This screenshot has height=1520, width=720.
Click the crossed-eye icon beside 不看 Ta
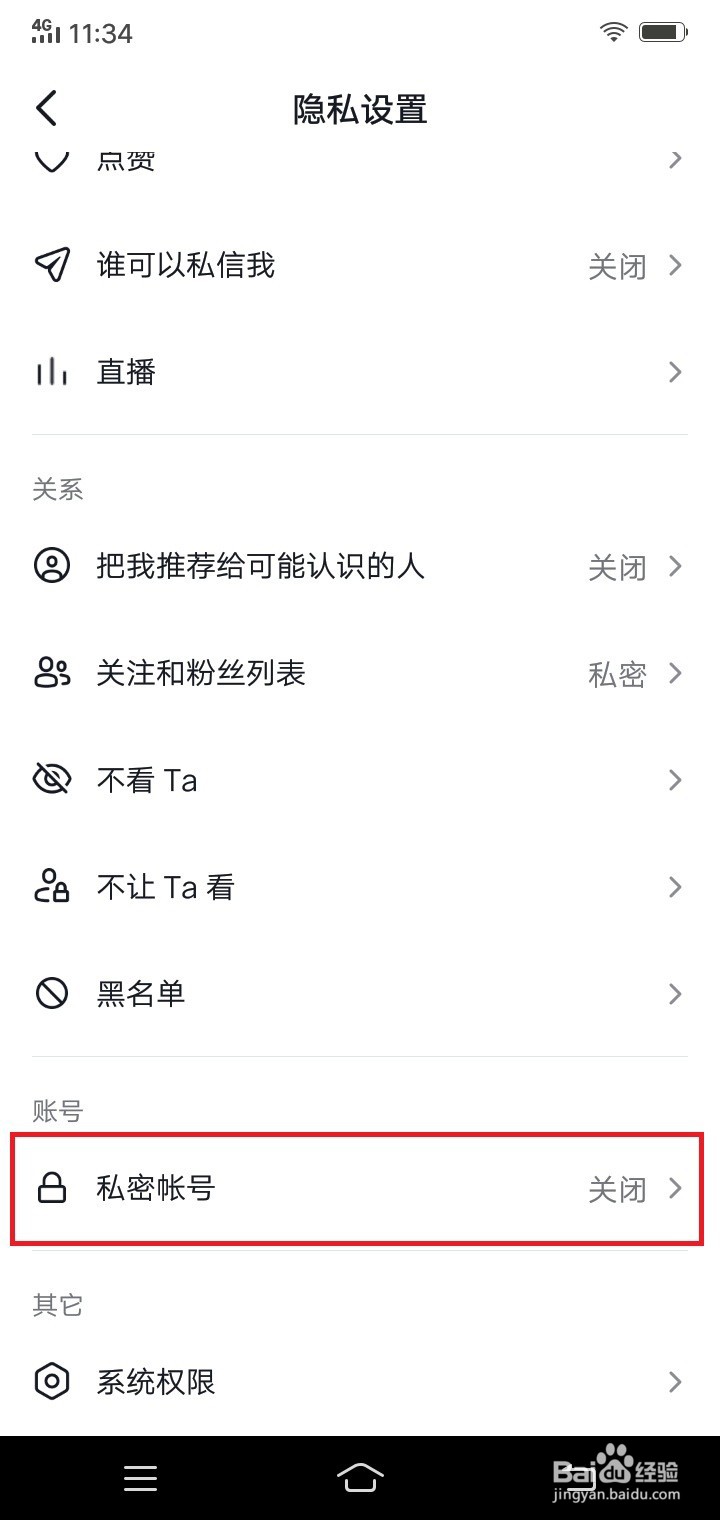pyautogui.click(x=51, y=779)
